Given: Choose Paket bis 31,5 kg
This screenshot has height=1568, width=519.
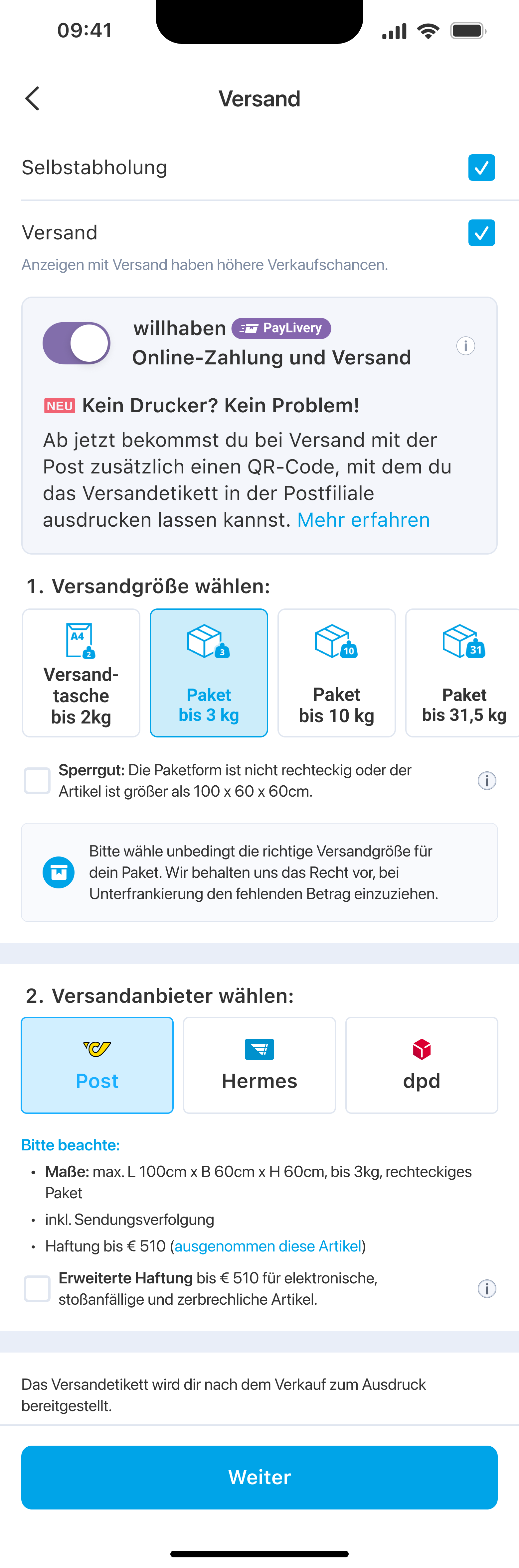Looking at the screenshot, I should tap(462, 673).
